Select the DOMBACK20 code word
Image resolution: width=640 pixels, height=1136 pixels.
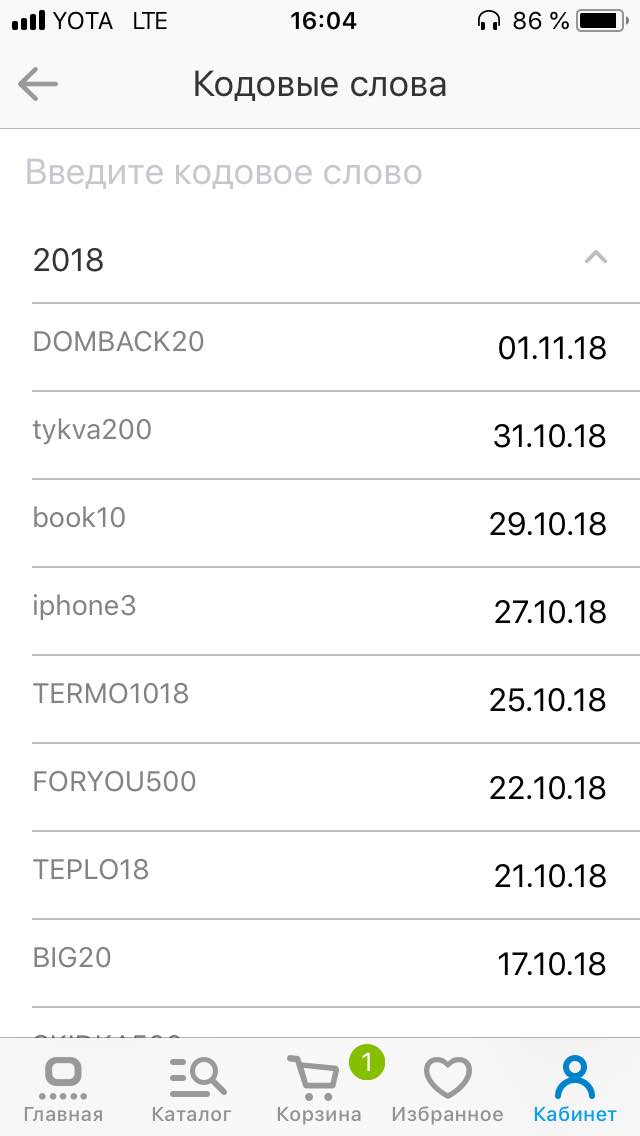320,347
